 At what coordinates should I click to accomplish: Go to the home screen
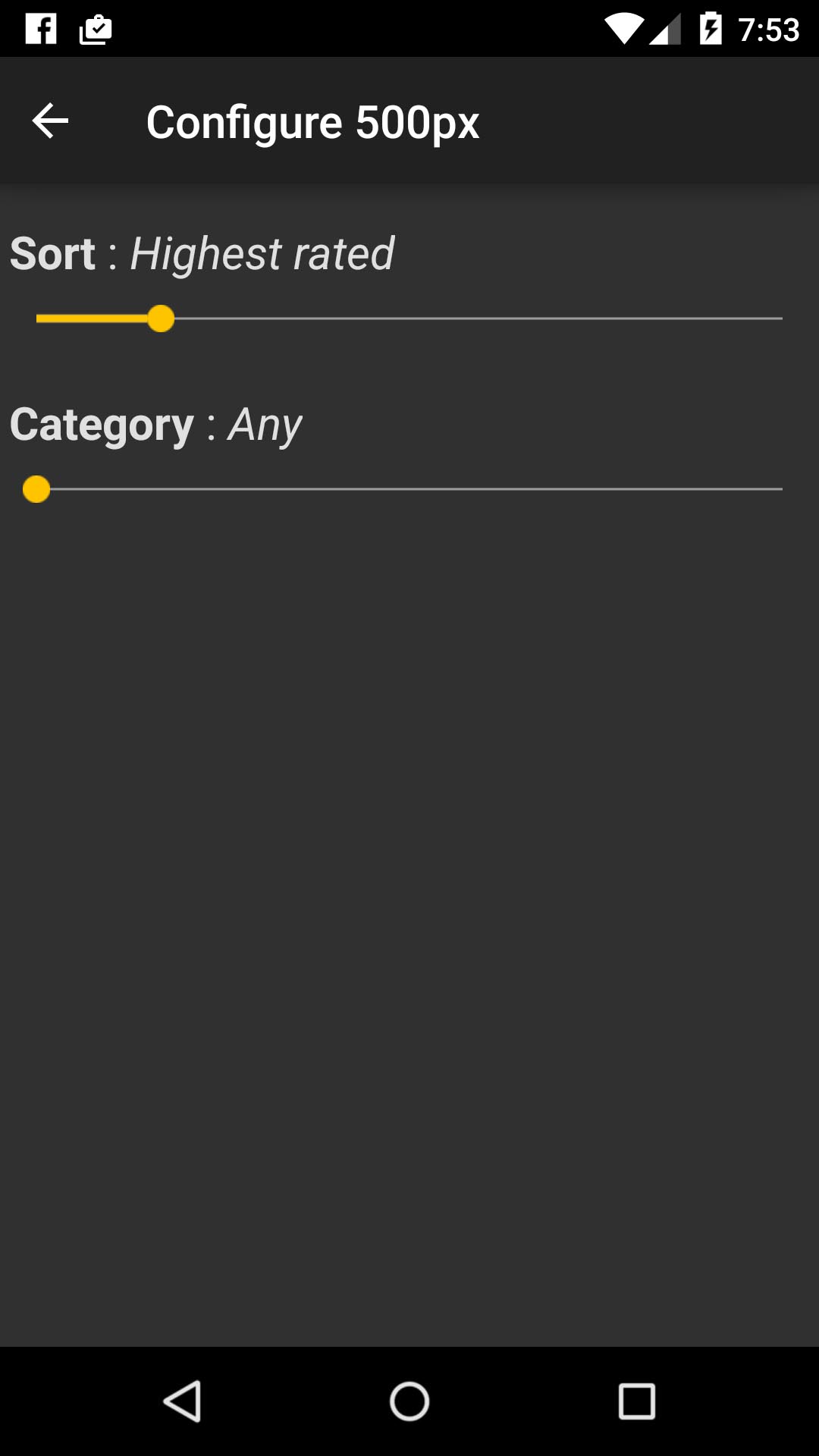point(409,1401)
